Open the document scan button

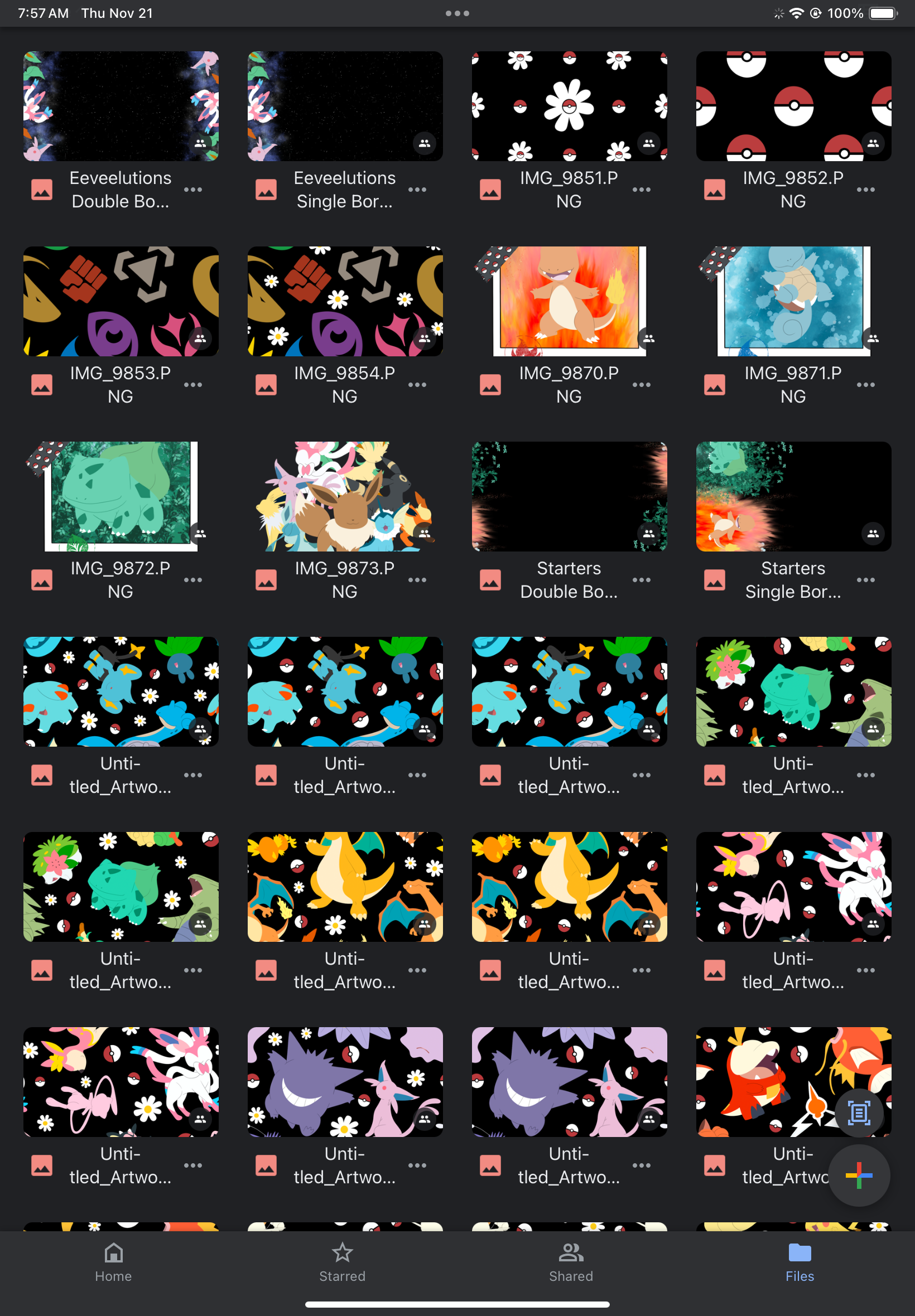pos(858,1112)
